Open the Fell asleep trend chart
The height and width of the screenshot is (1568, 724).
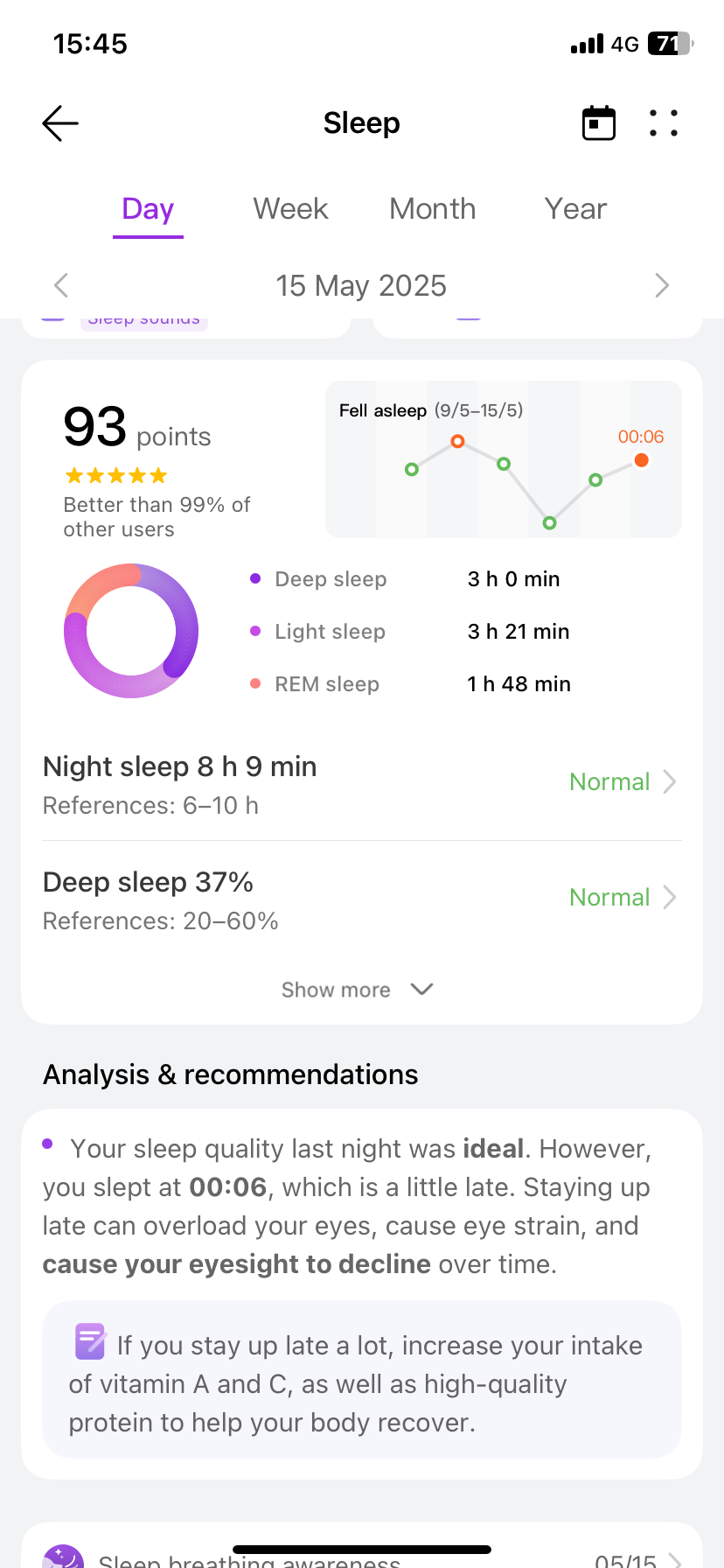pos(504,459)
